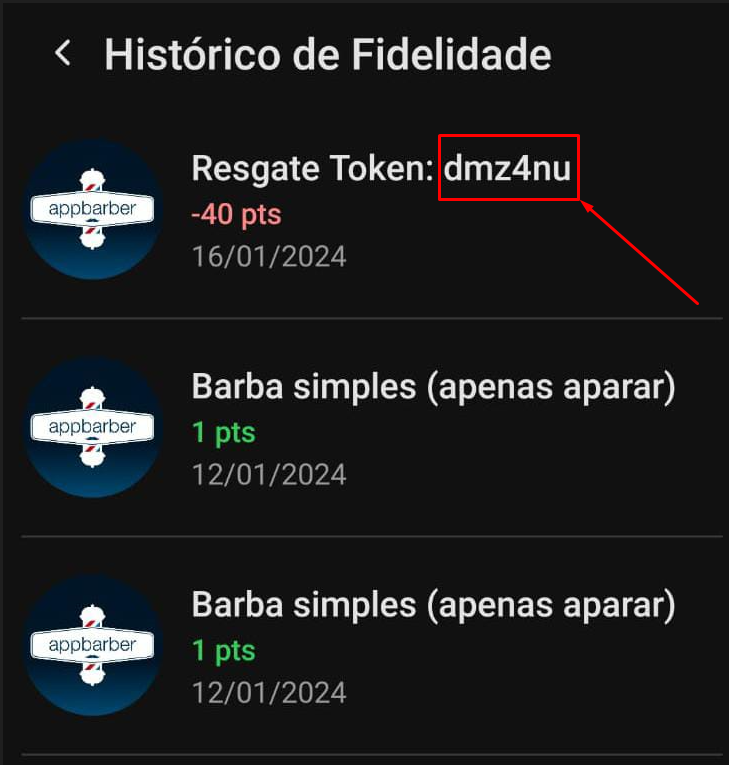Screen dimensions: 729x765
Task: Select the back navigation chevron
Action: pos(62,54)
